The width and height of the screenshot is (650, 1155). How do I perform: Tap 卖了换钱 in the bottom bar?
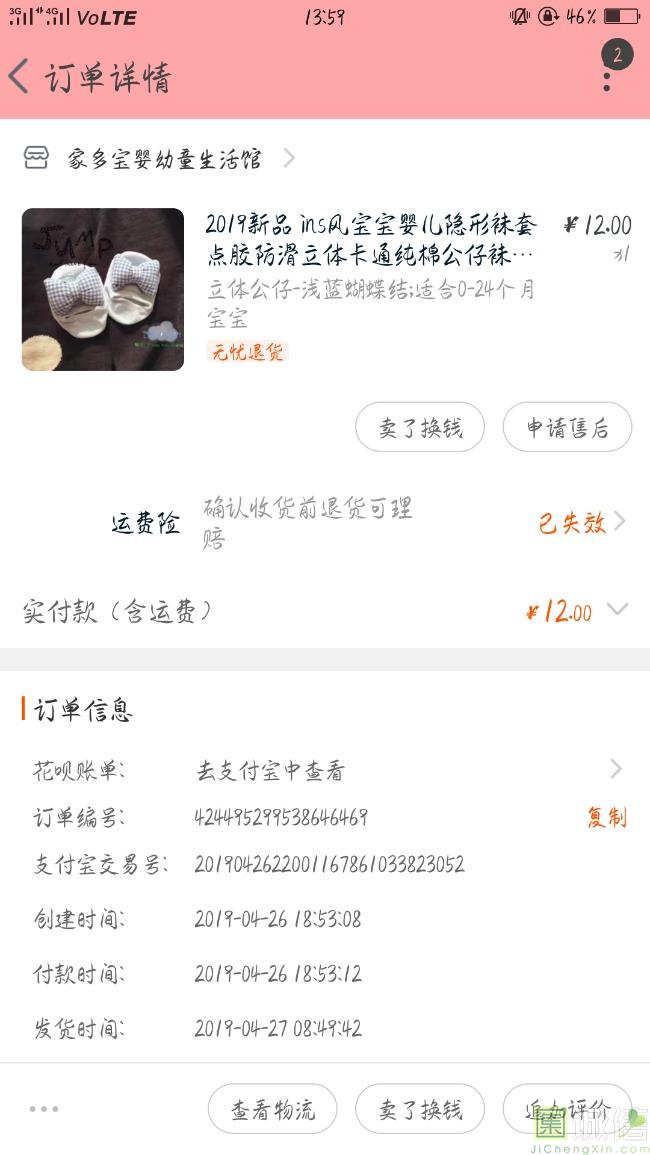tap(420, 1109)
